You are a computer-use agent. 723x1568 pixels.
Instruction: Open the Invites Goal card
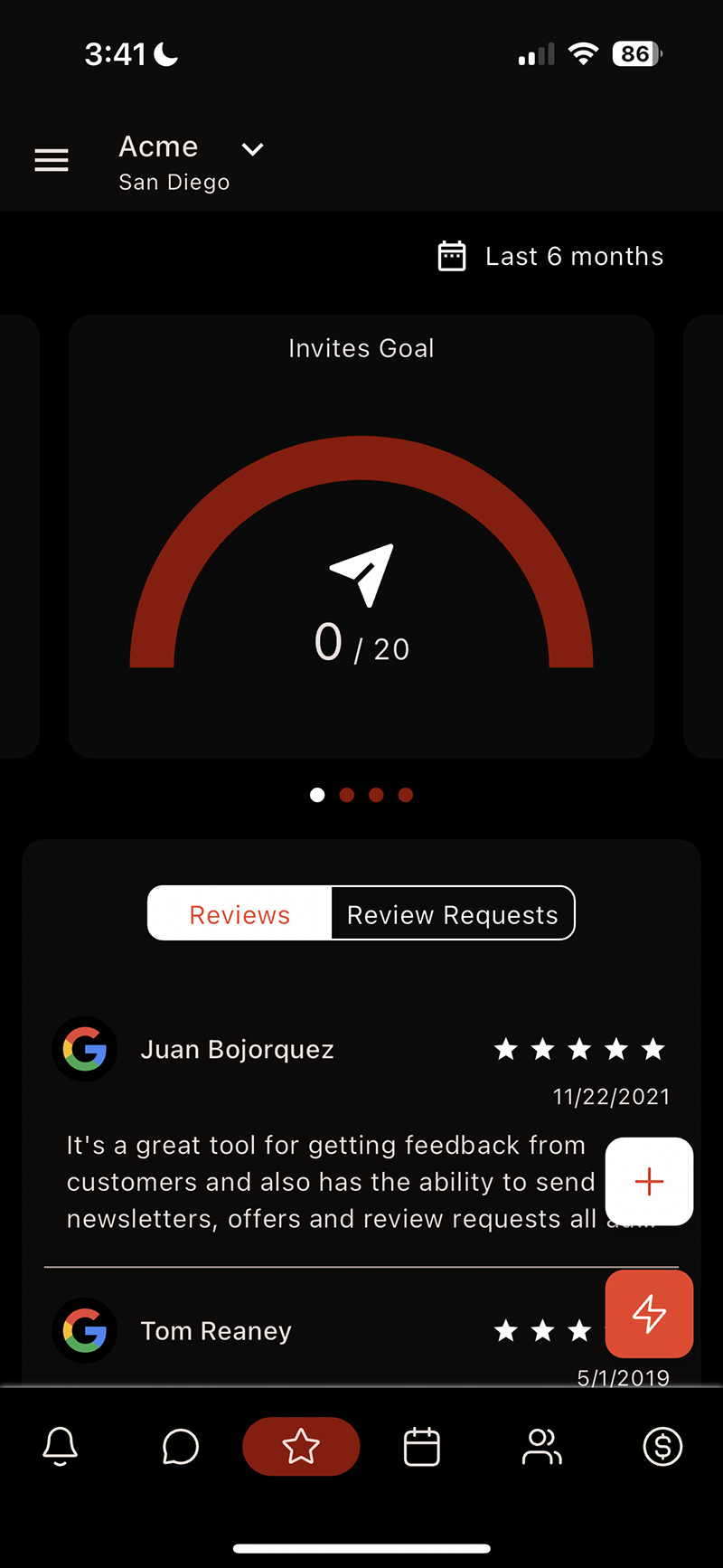(x=361, y=536)
